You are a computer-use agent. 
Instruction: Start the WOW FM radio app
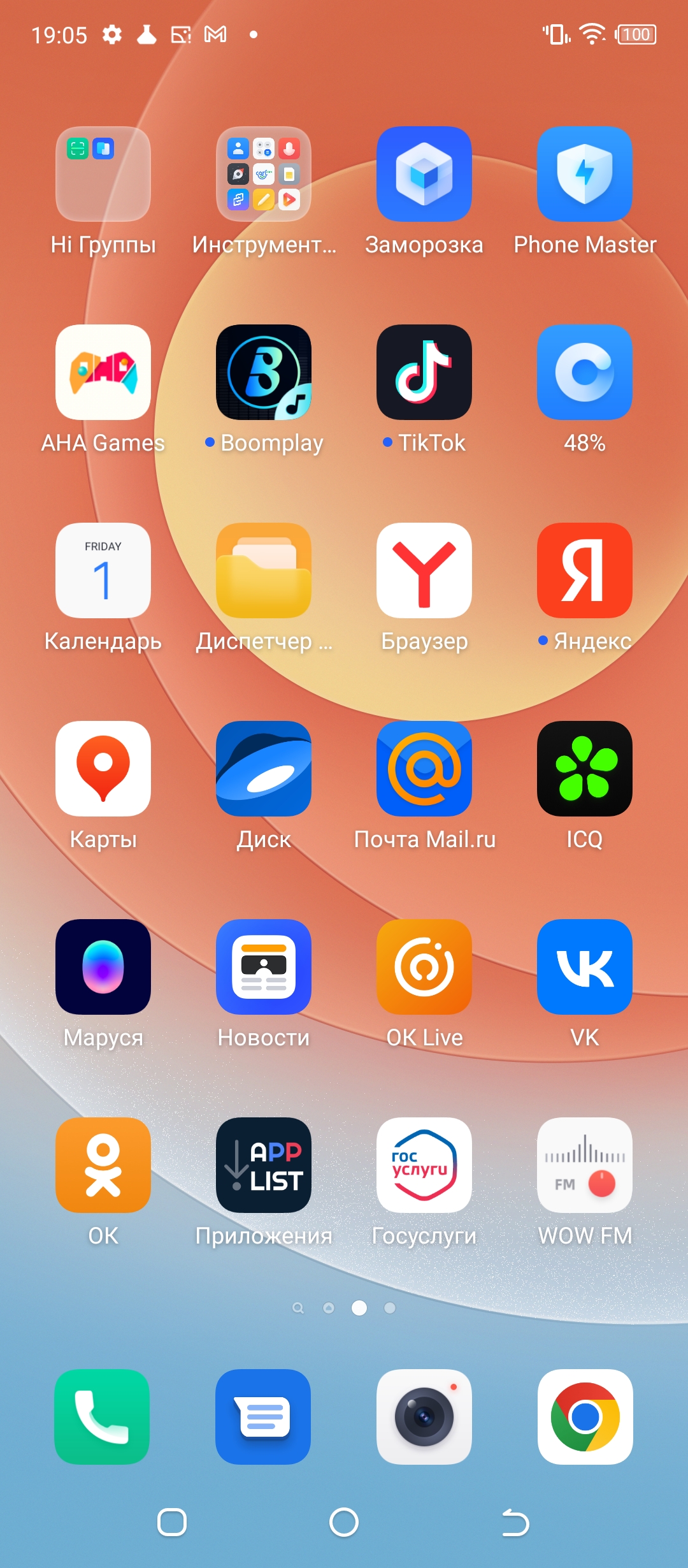[x=585, y=1165]
